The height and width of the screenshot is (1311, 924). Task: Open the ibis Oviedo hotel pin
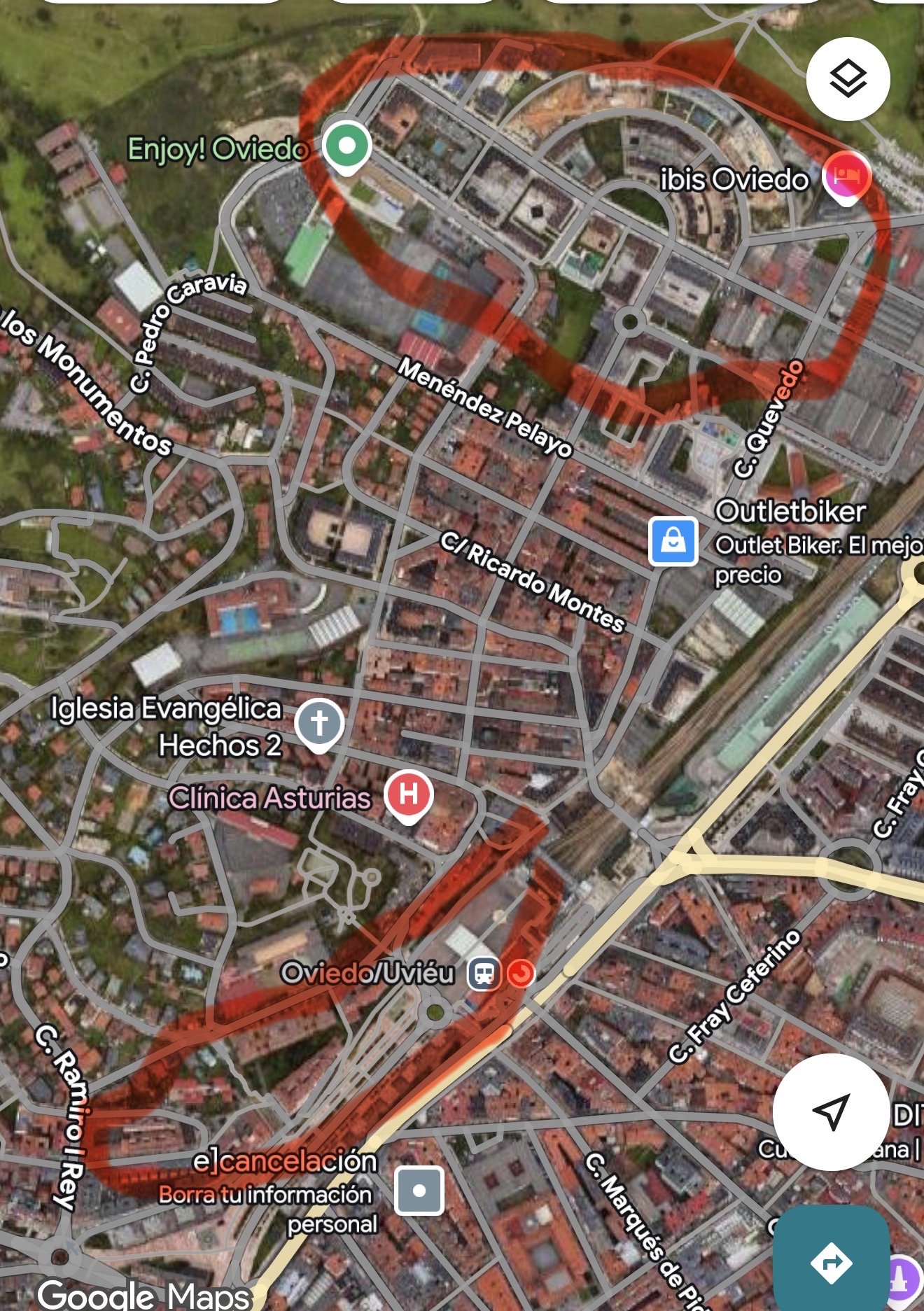846,178
